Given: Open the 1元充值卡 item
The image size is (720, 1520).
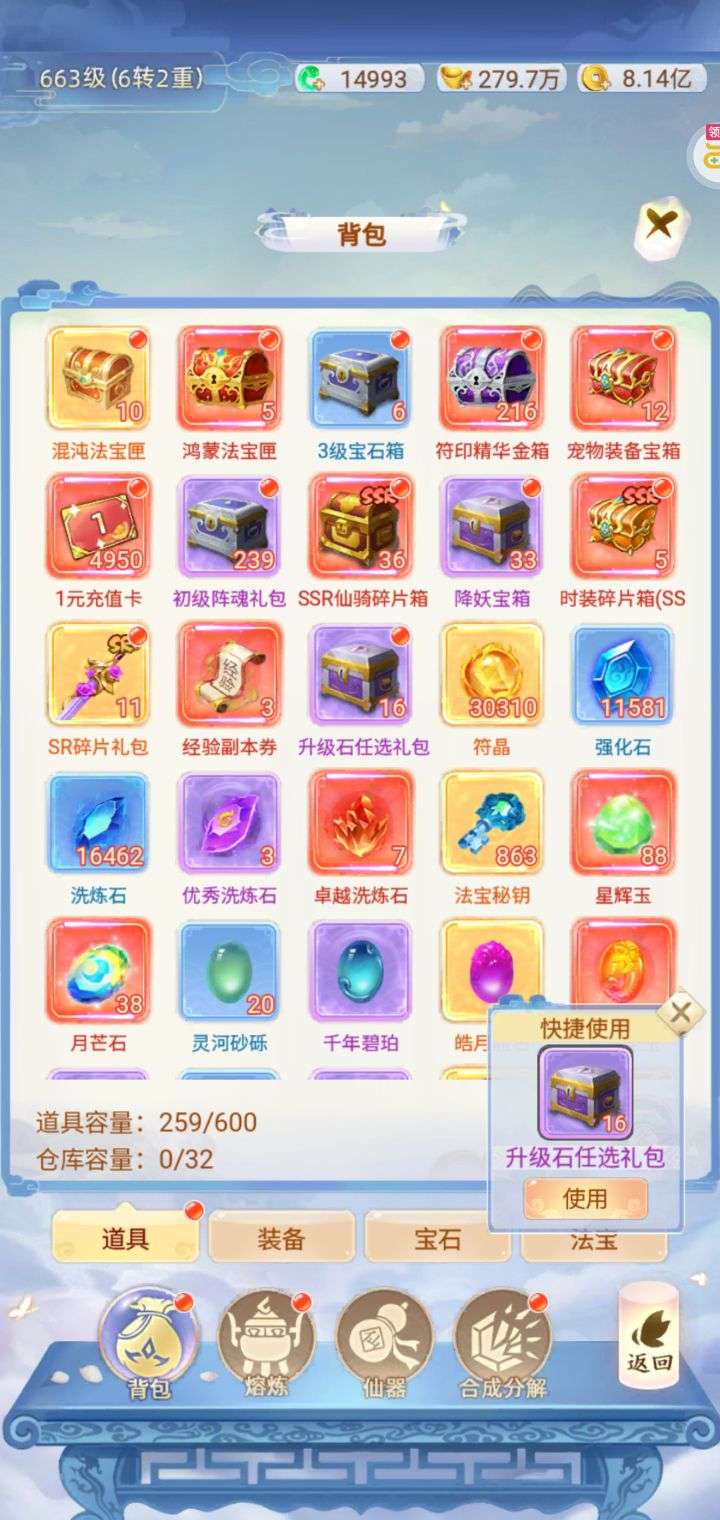Looking at the screenshot, I should click(x=98, y=526).
